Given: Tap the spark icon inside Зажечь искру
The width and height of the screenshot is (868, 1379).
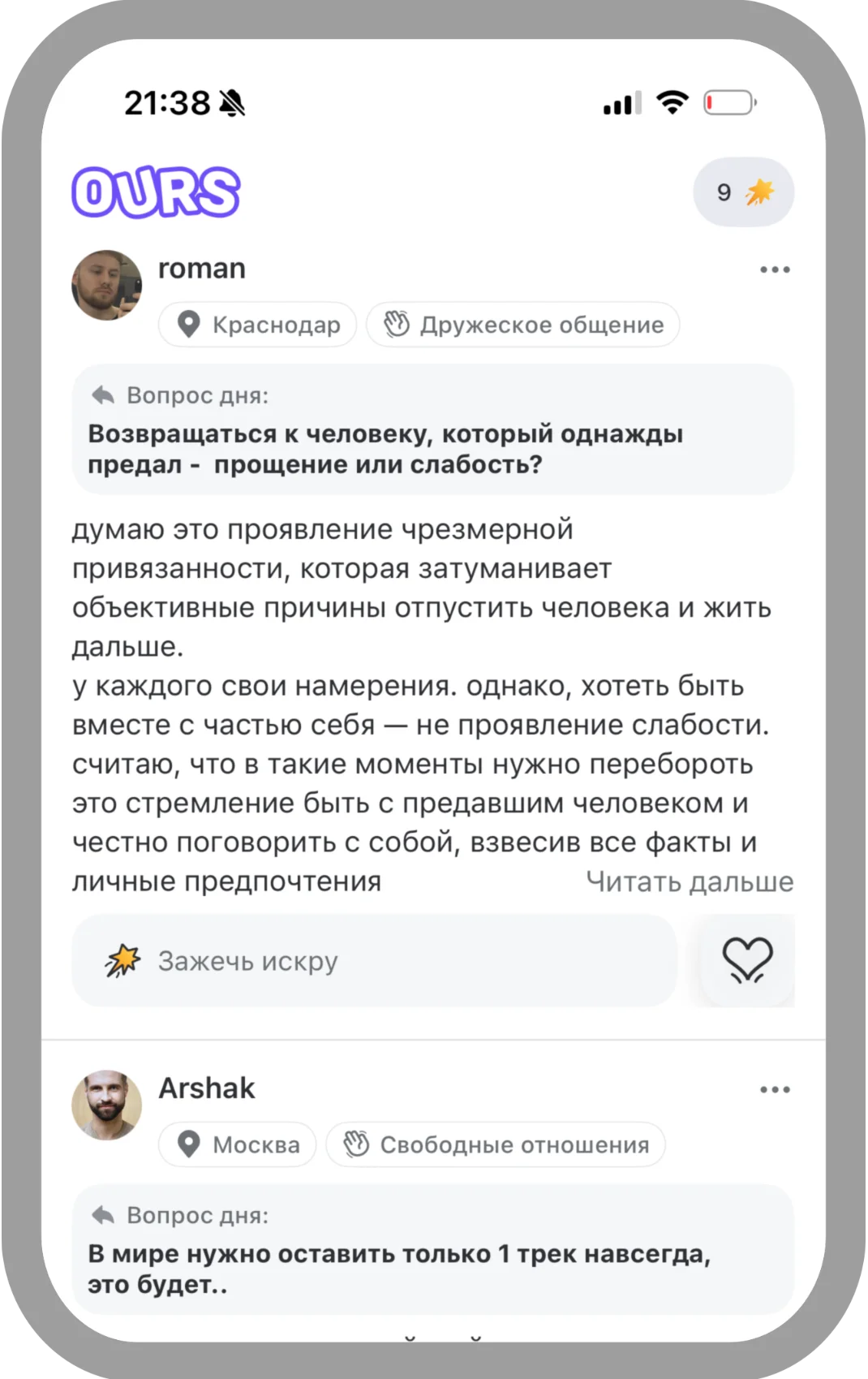Looking at the screenshot, I should 123,961.
